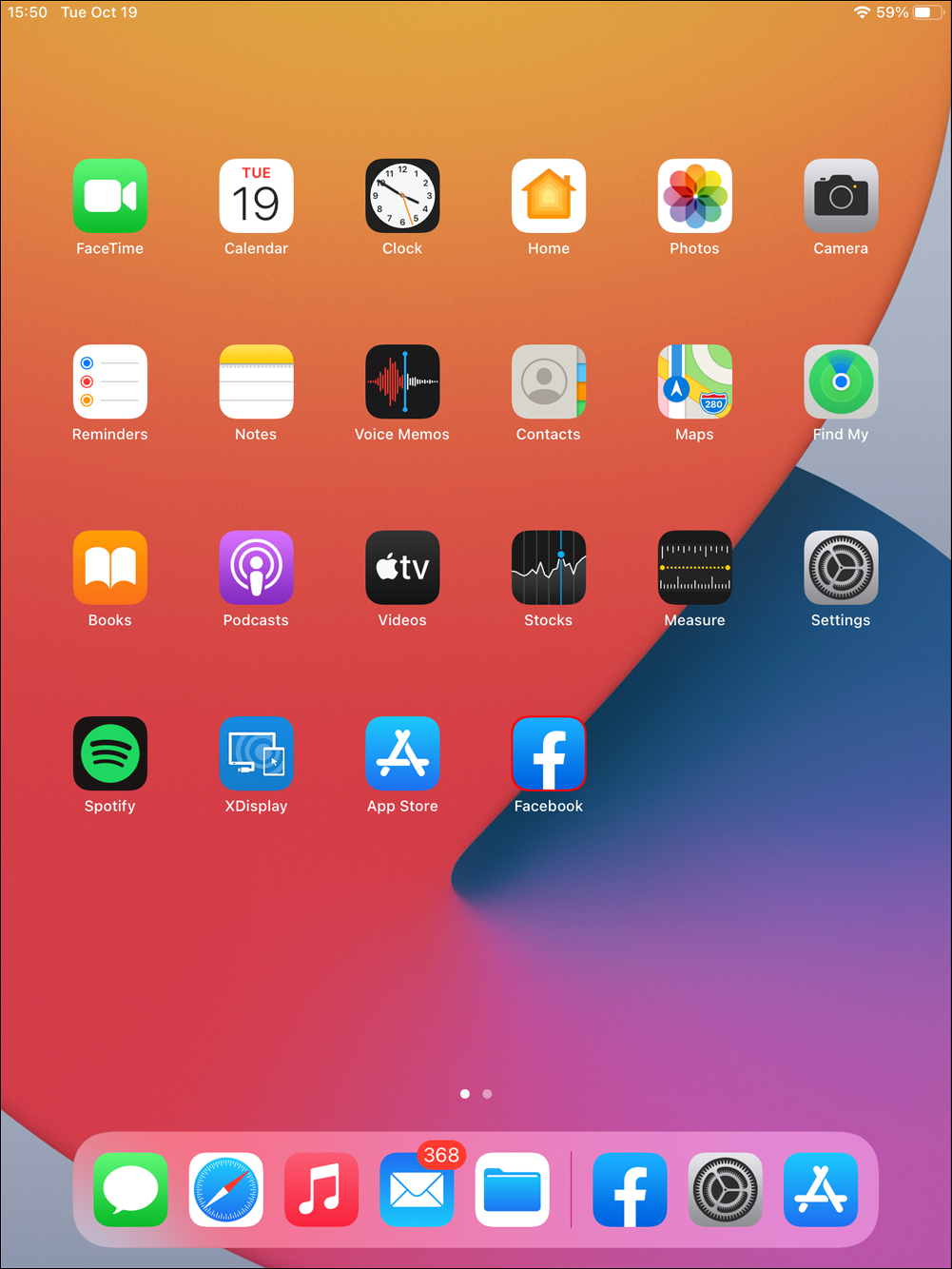This screenshot has height=1269, width=952.
Task: Launch the Spotify app
Action: coord(110,753)
